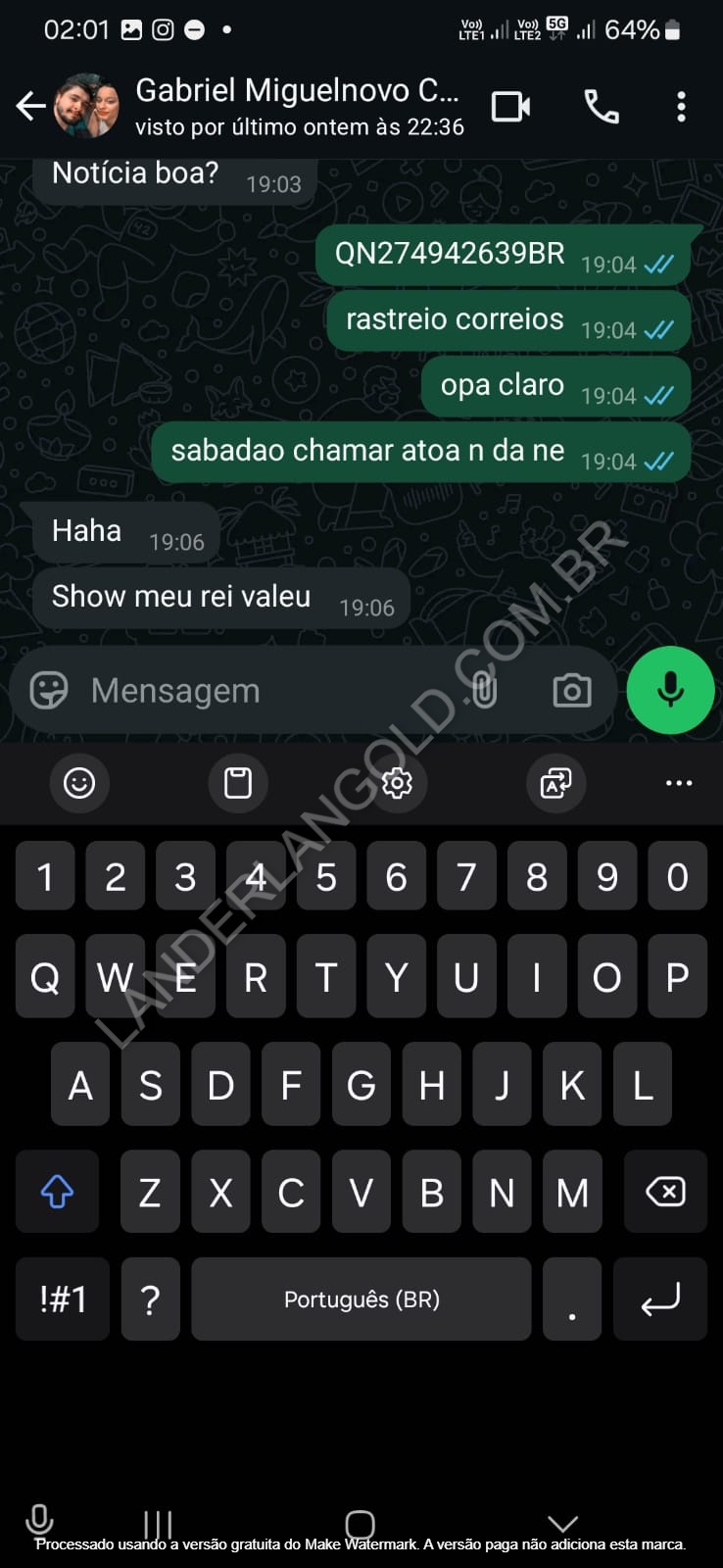Expand more keyboard toolbar options
This screenshot has width=723, height=1568.
[678, 782]
